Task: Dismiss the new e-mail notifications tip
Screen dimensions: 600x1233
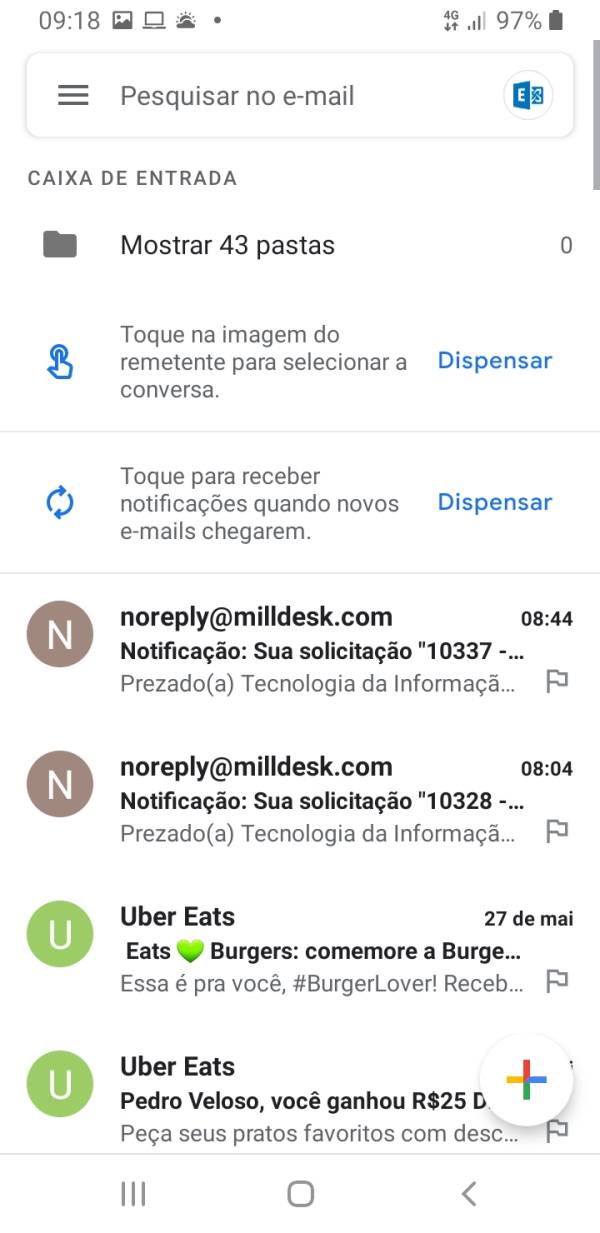Action: 494,502
